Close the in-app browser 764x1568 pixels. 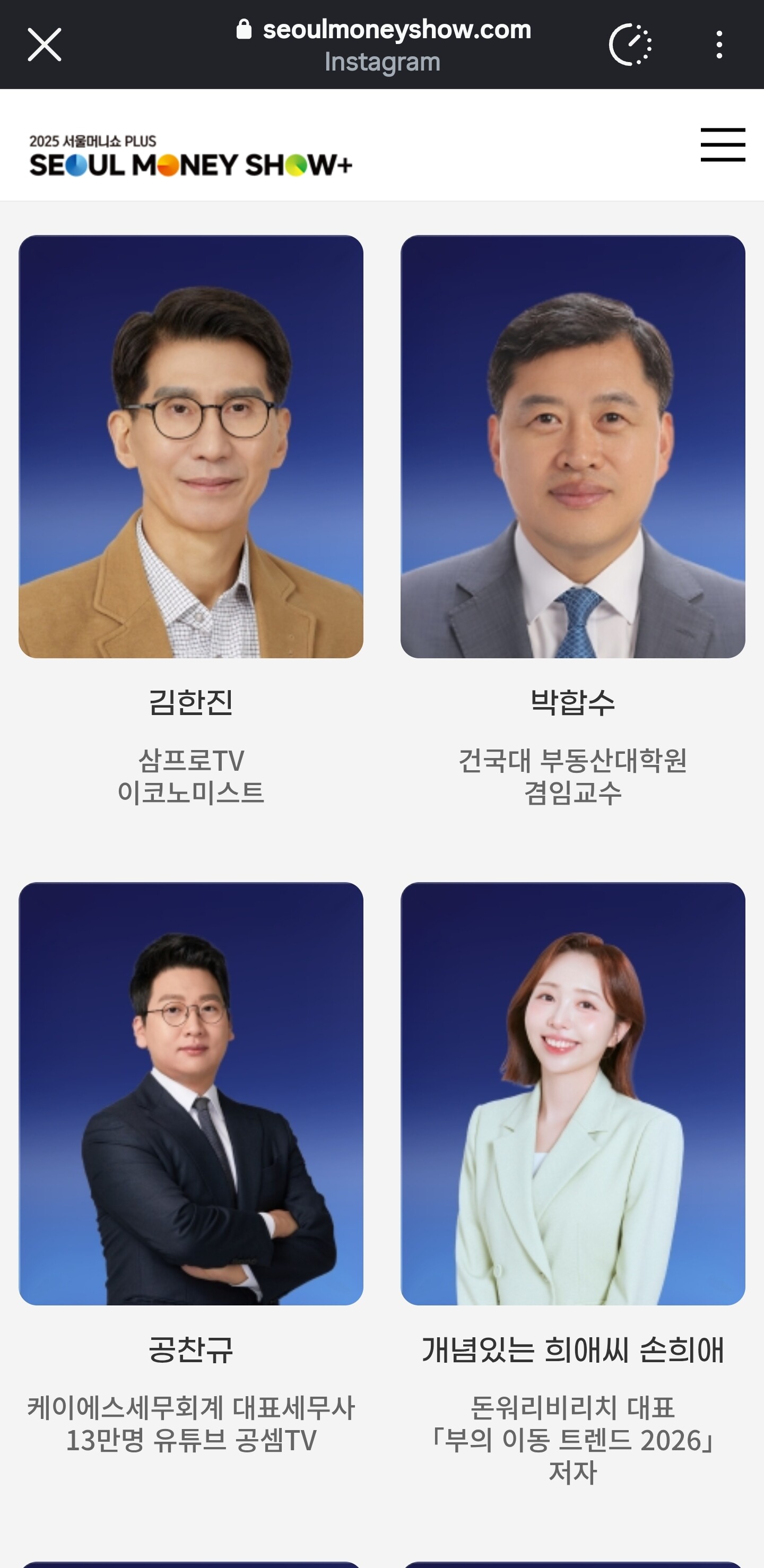[45, 45]
